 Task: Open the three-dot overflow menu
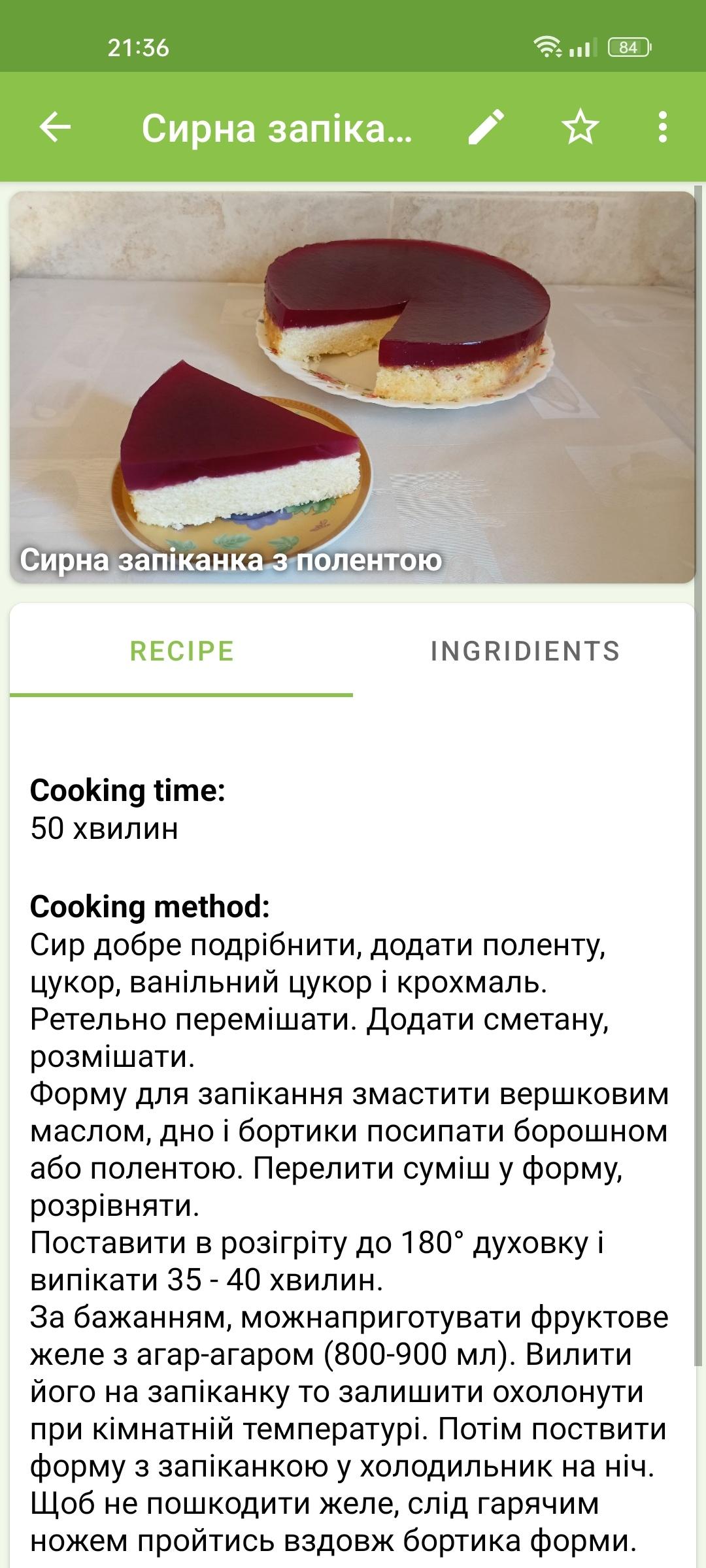(663, 127)
